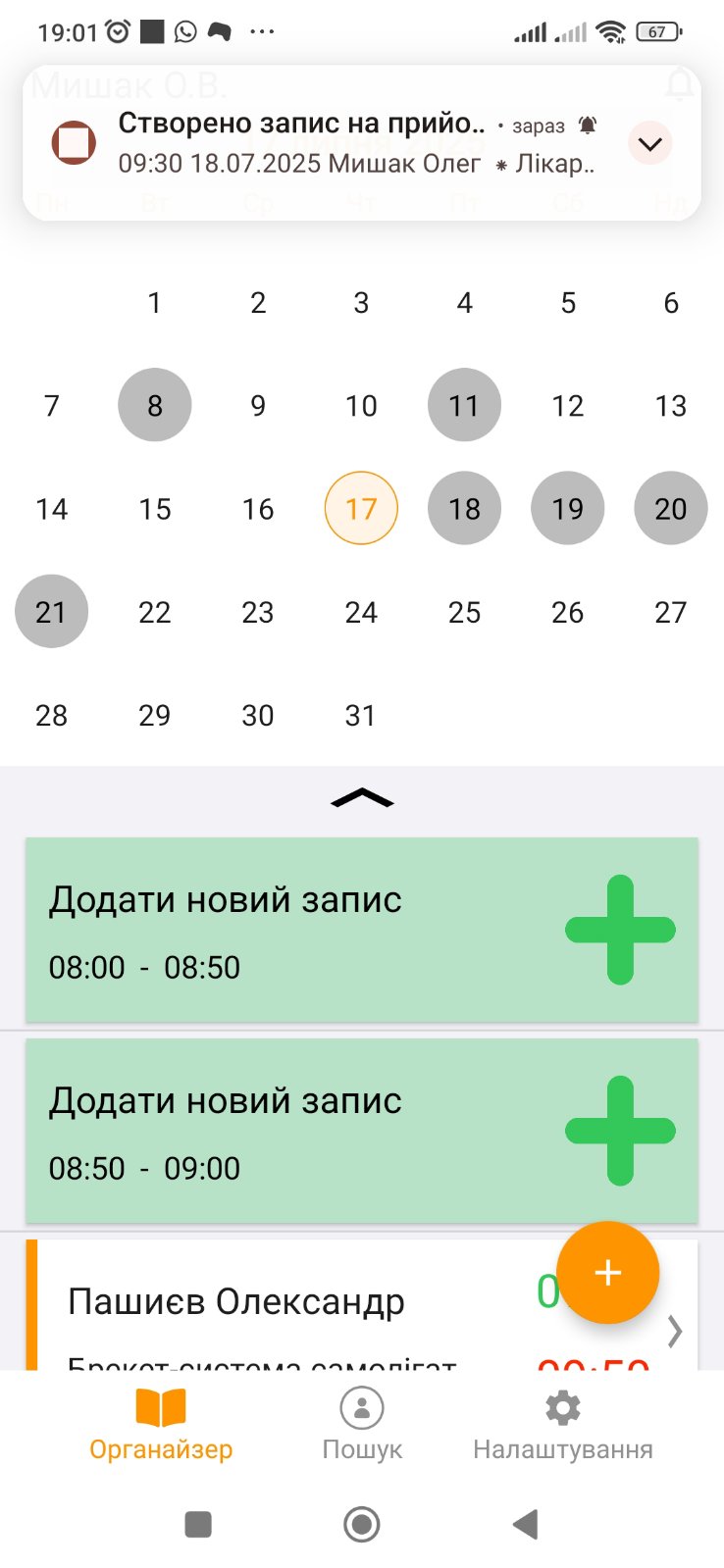724x1568 pixels.
Task: Choose the 18th in the calendar
Action: coord(464,508)
